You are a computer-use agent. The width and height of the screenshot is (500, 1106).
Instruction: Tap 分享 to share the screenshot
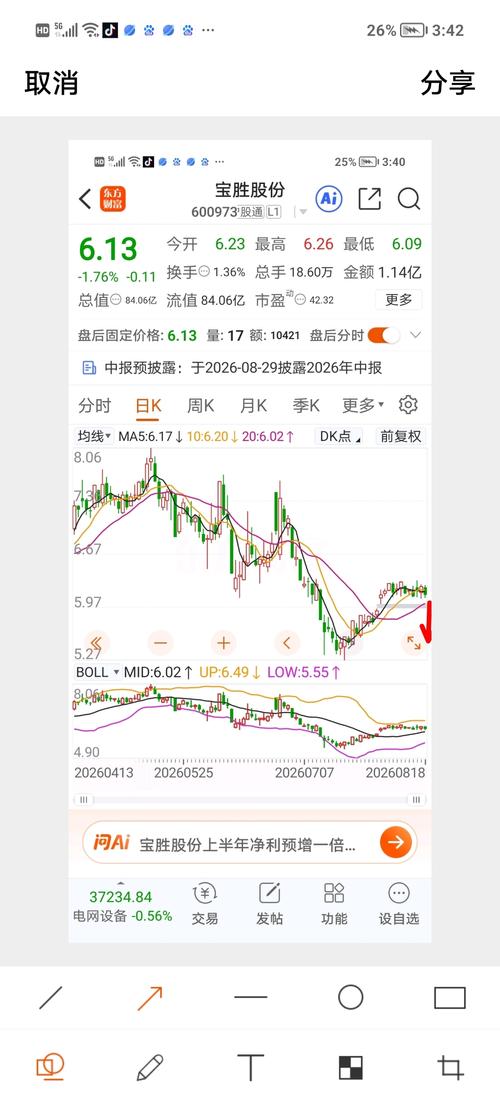[x=448, y=83]
